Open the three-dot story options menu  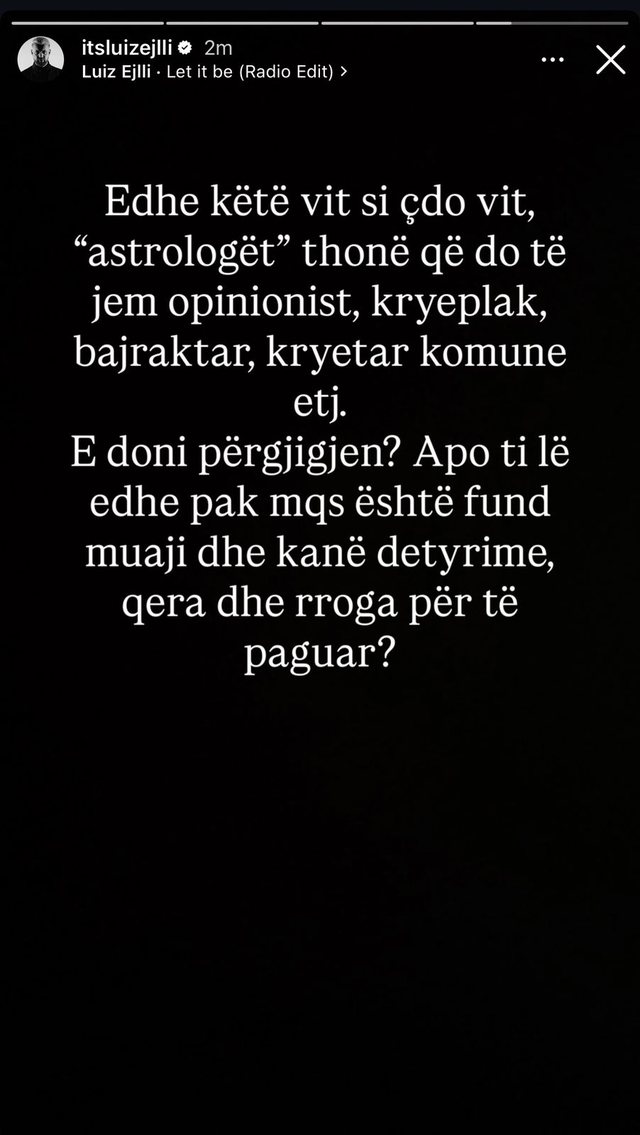(x=552, y=60)
